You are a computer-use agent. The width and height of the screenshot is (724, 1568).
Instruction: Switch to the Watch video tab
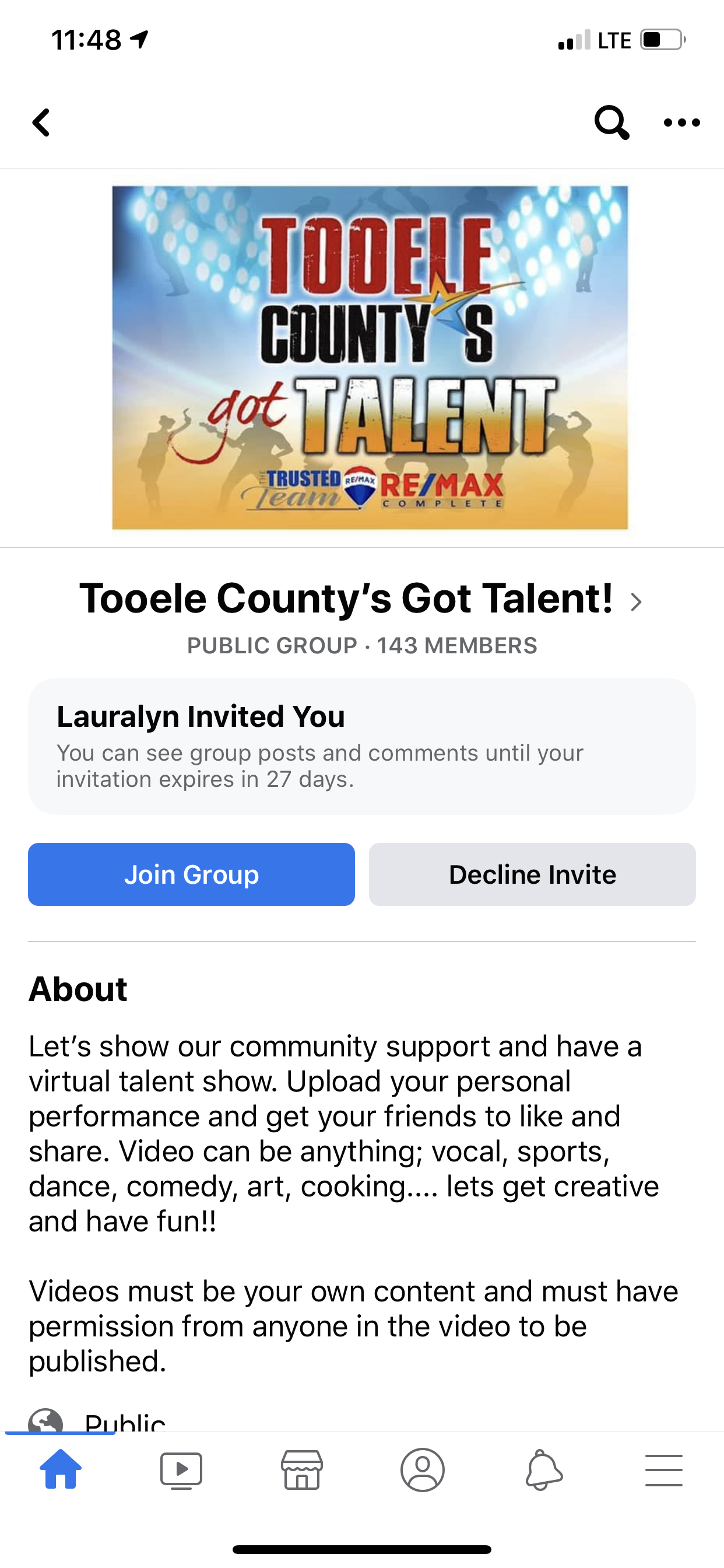point(181,1469)
